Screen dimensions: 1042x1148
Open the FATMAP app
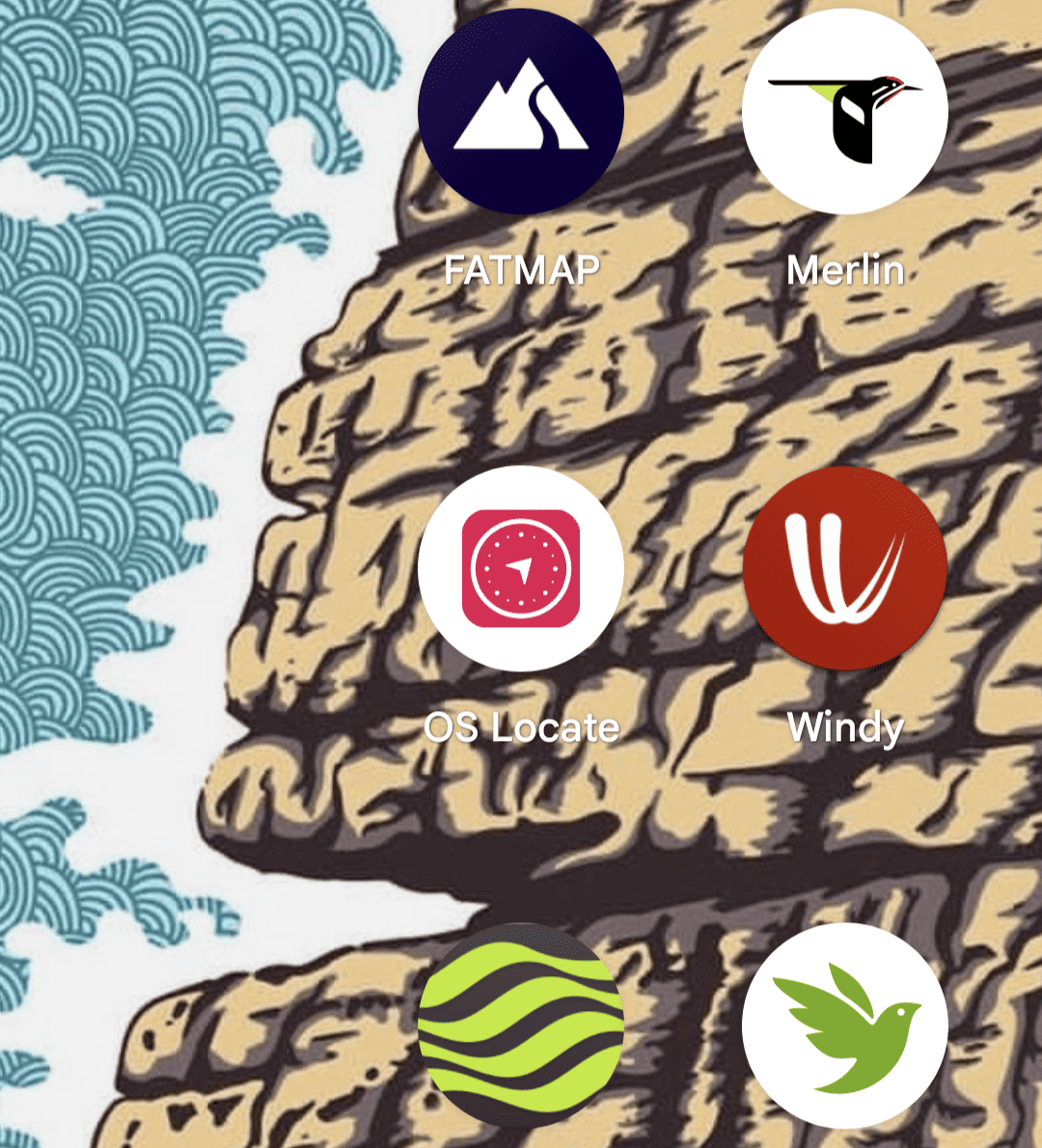click(x=521, y=111)
